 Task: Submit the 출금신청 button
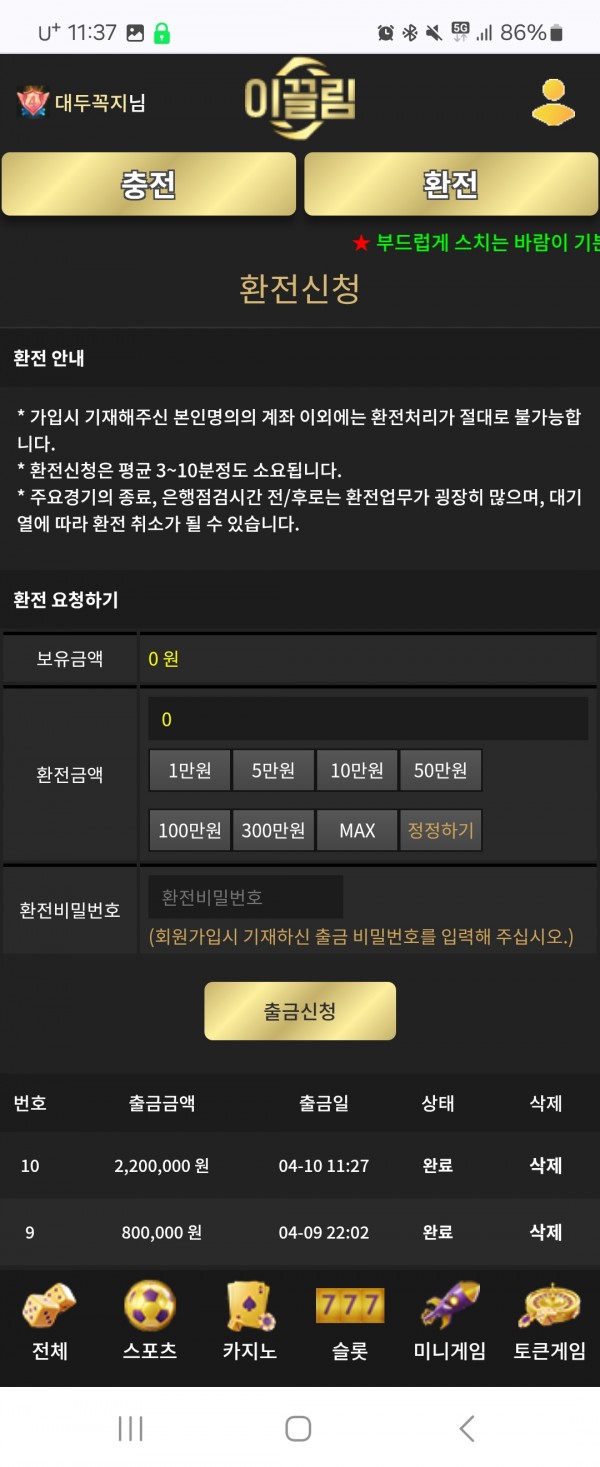300,1011
